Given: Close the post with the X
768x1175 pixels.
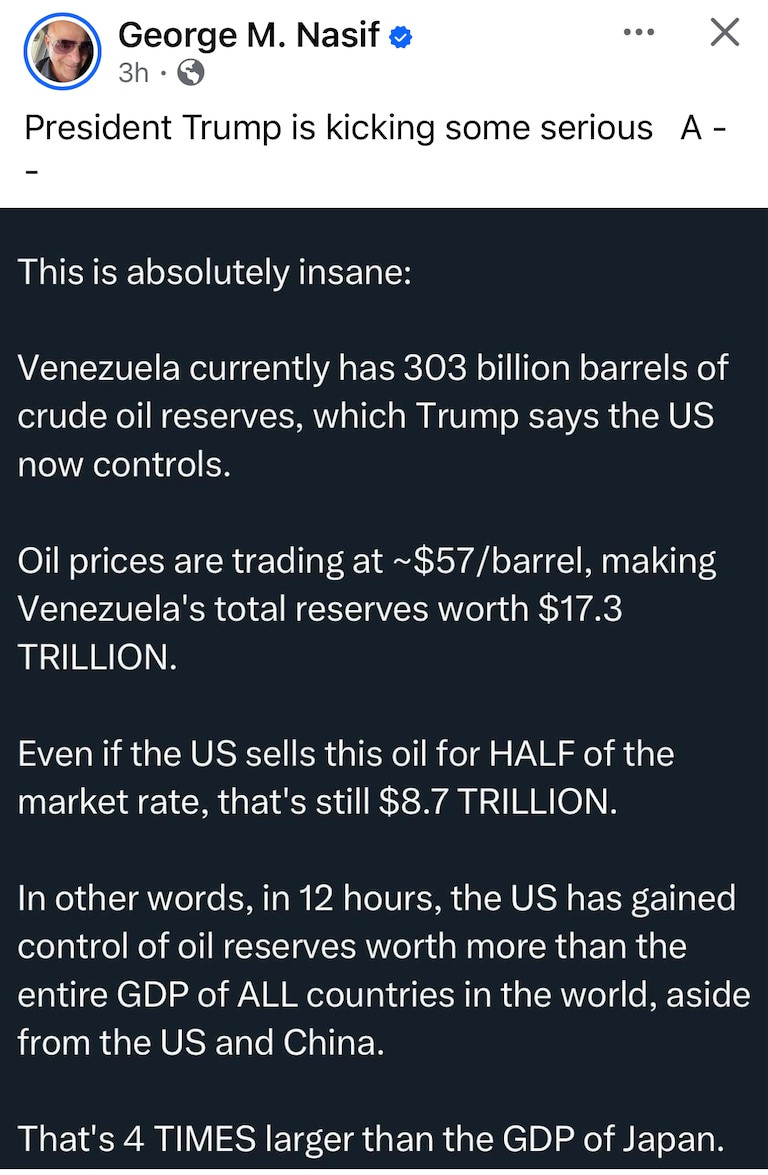Looking at the screenshot, I should [724, 33].
